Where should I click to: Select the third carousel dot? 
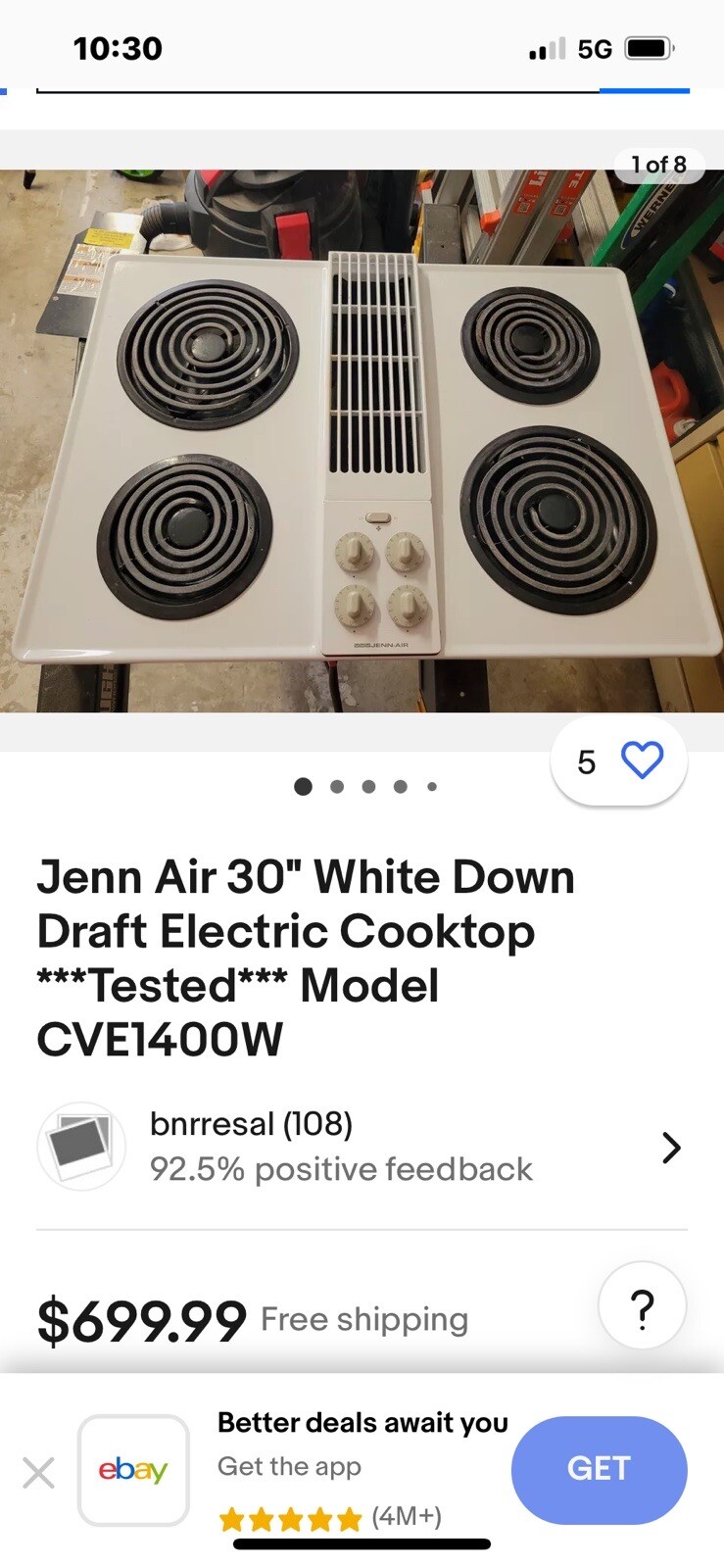click(x=368, y=786)
